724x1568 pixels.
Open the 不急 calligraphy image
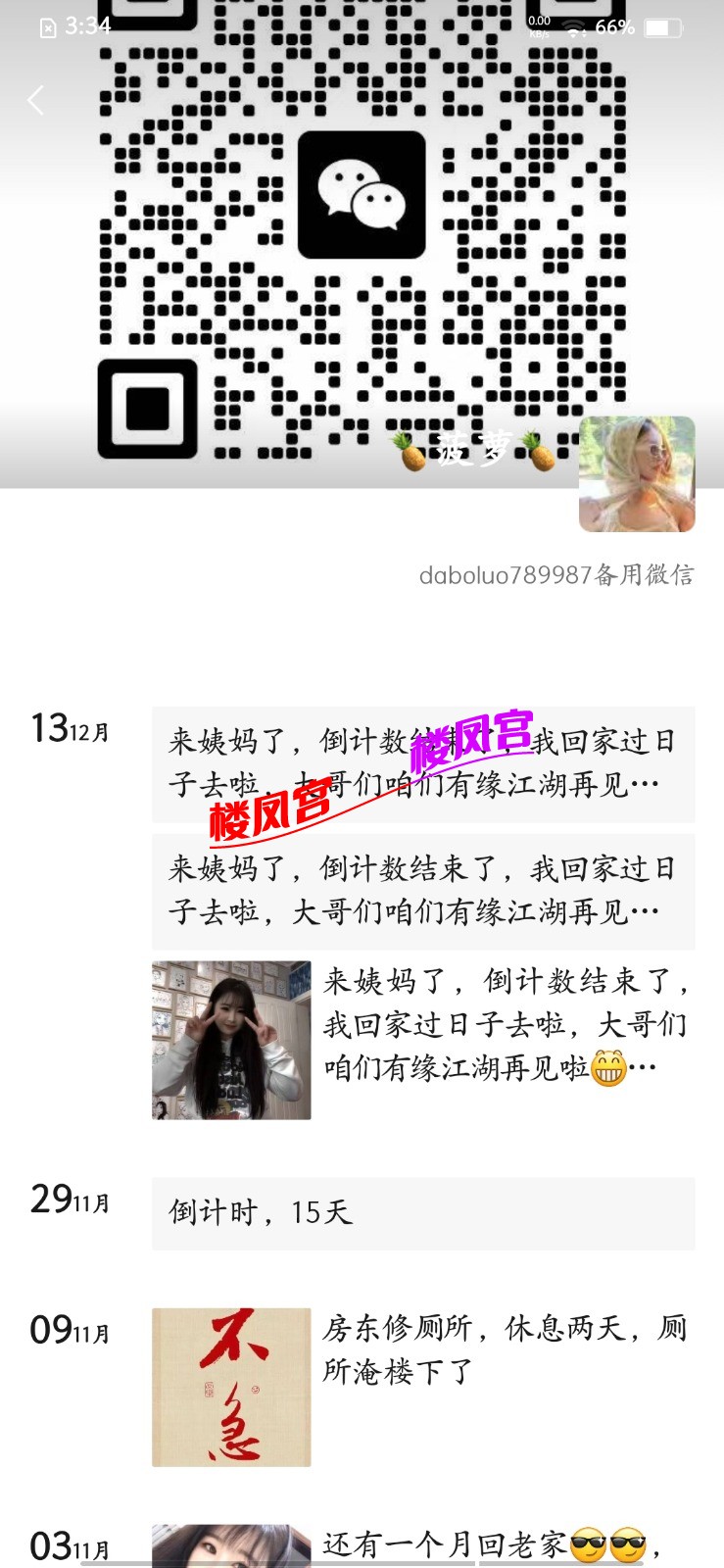pos(230,1389)
